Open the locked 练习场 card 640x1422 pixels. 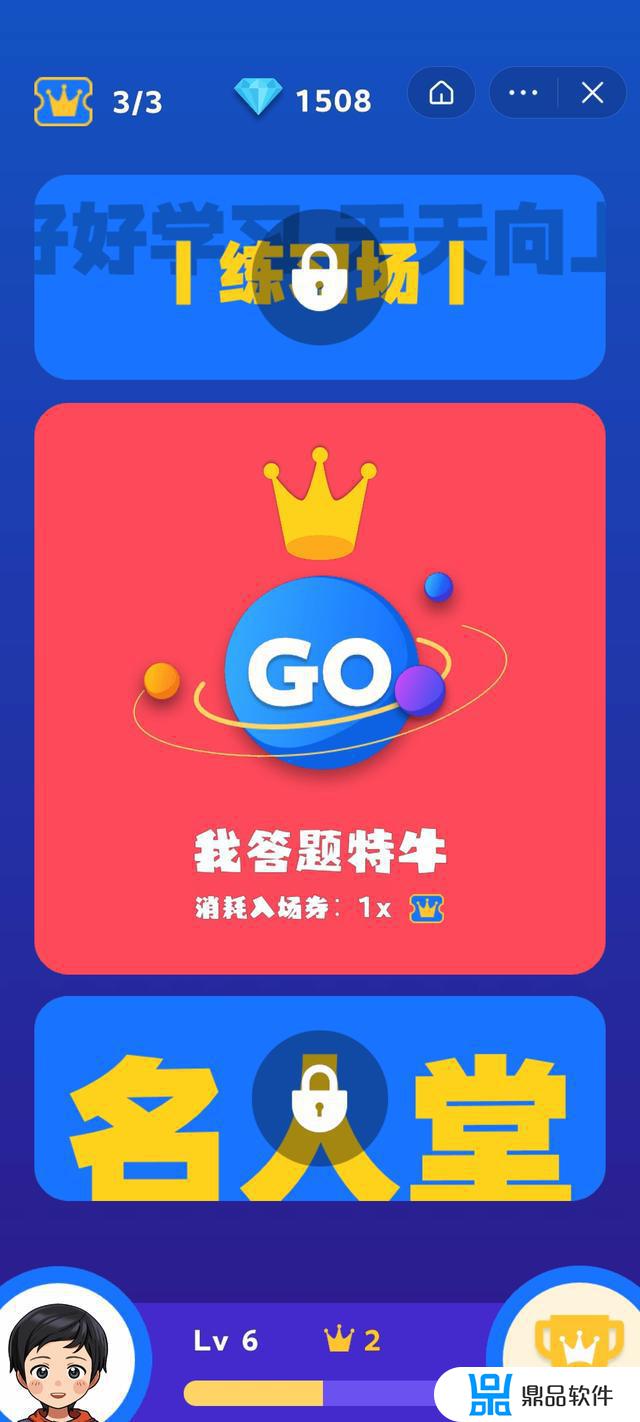(x=319, y=277)
